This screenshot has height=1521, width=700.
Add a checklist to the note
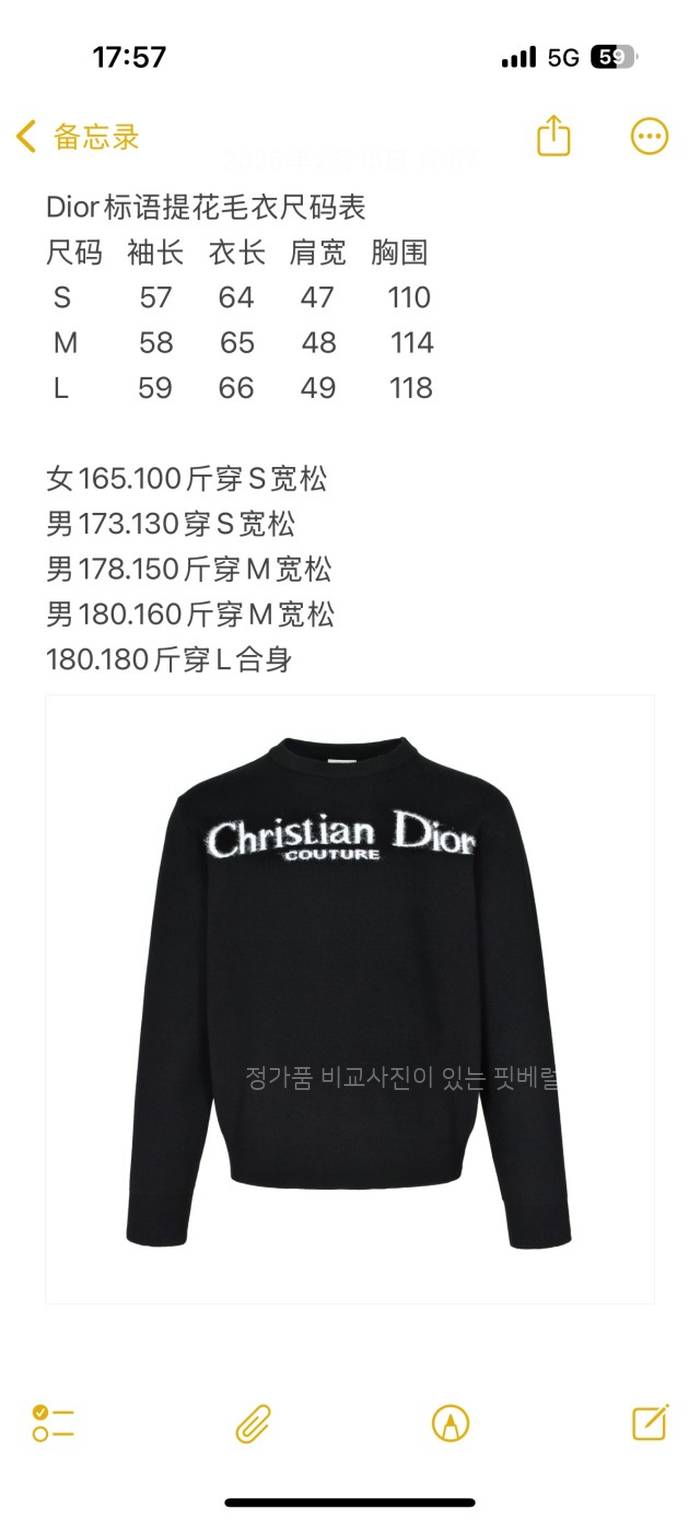53,1422
